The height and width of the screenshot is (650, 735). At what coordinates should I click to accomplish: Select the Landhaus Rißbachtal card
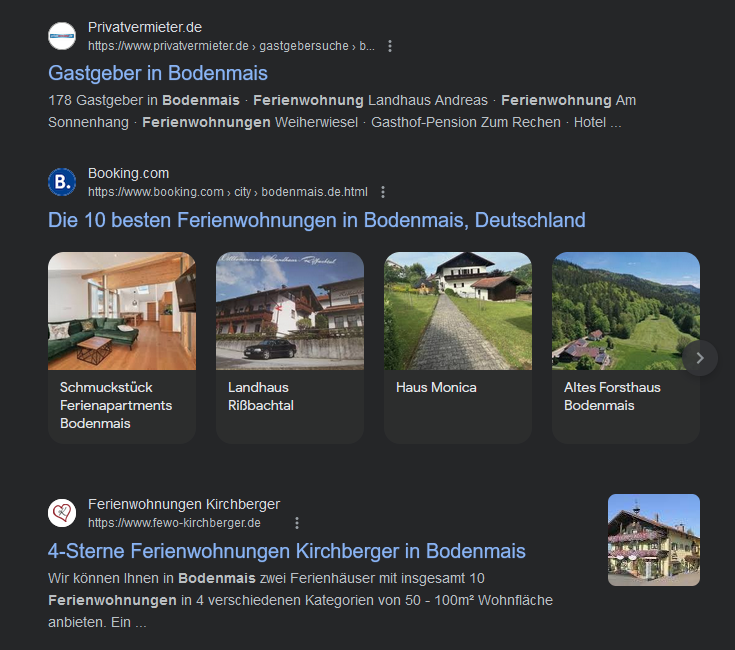tap(290, 348)
